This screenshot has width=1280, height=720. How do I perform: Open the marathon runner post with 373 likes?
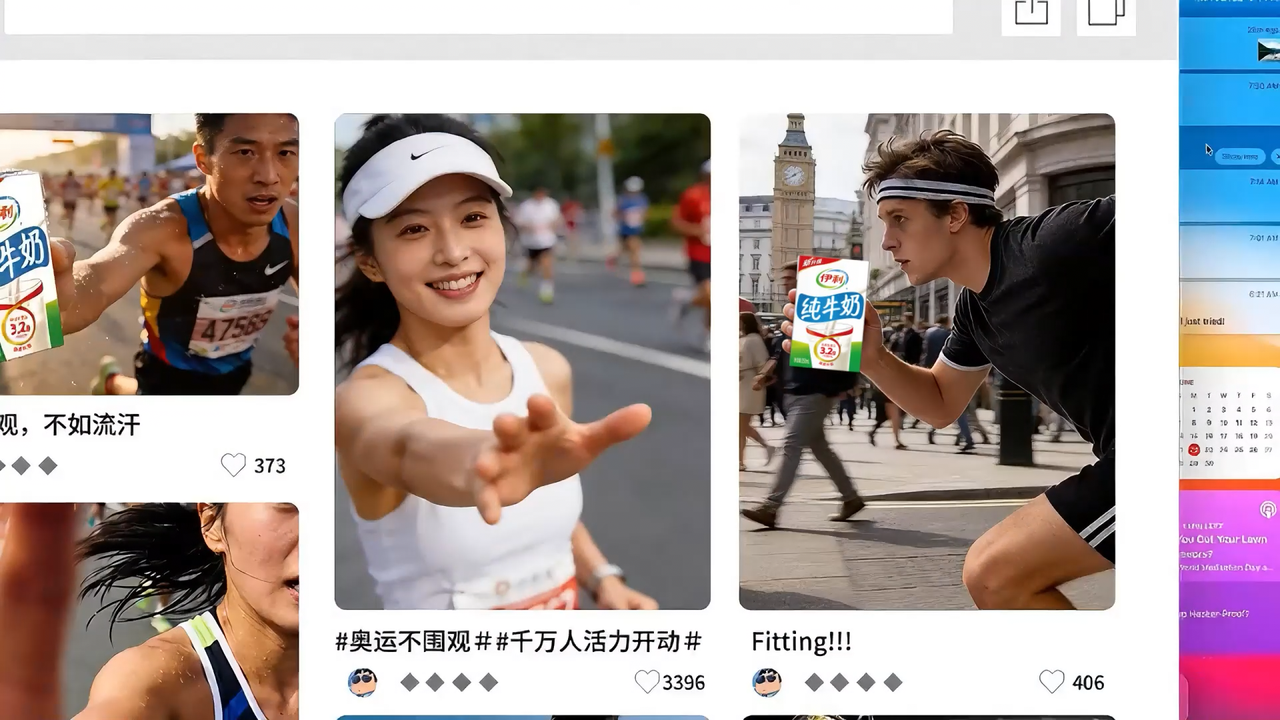[x=148, y=253]
